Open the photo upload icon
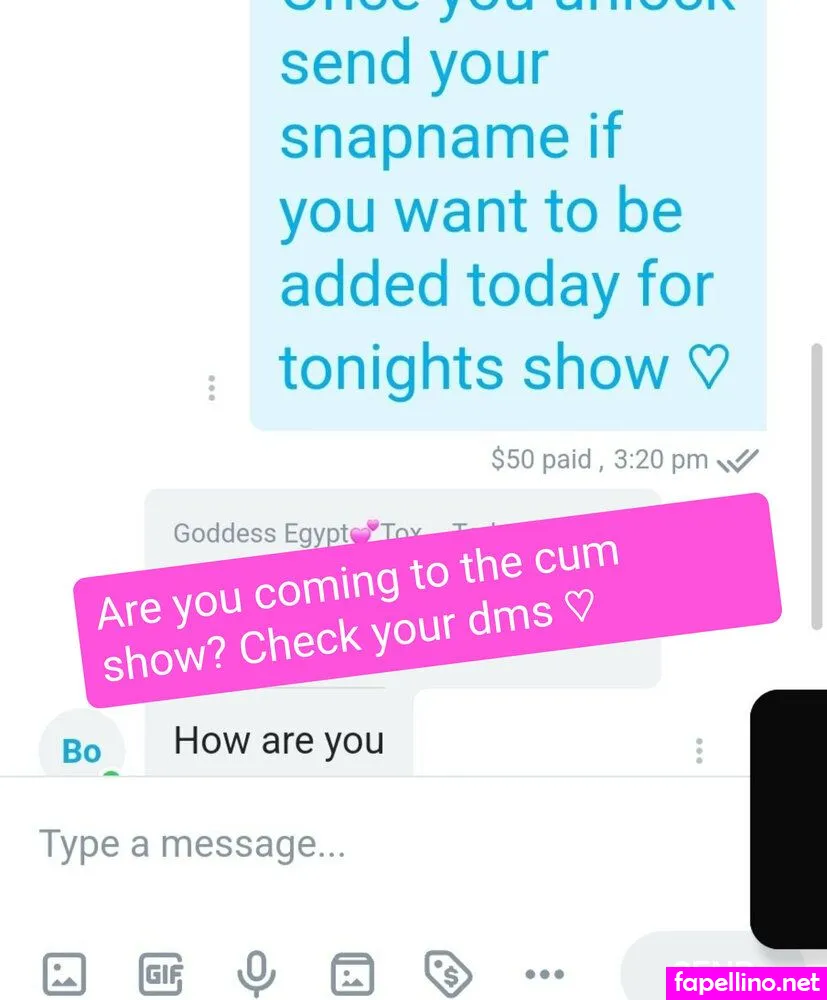The width and height of the screenshot is (827, 1000). (x=63, y=970)
